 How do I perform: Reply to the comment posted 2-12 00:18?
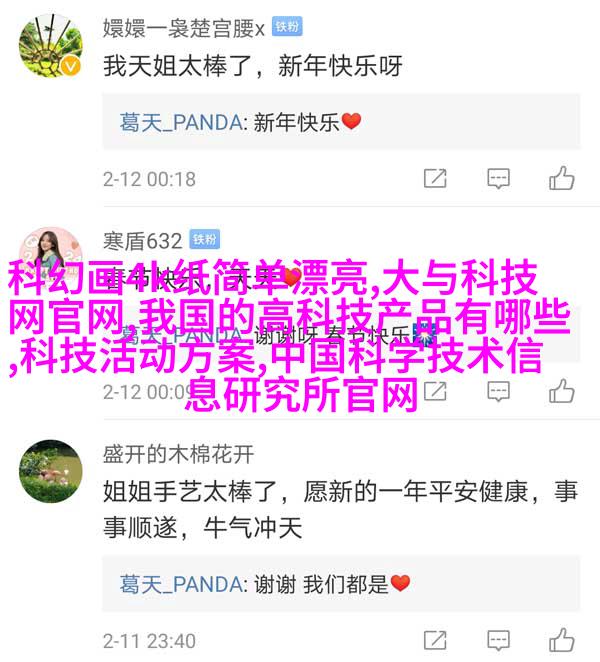[498, 179]
